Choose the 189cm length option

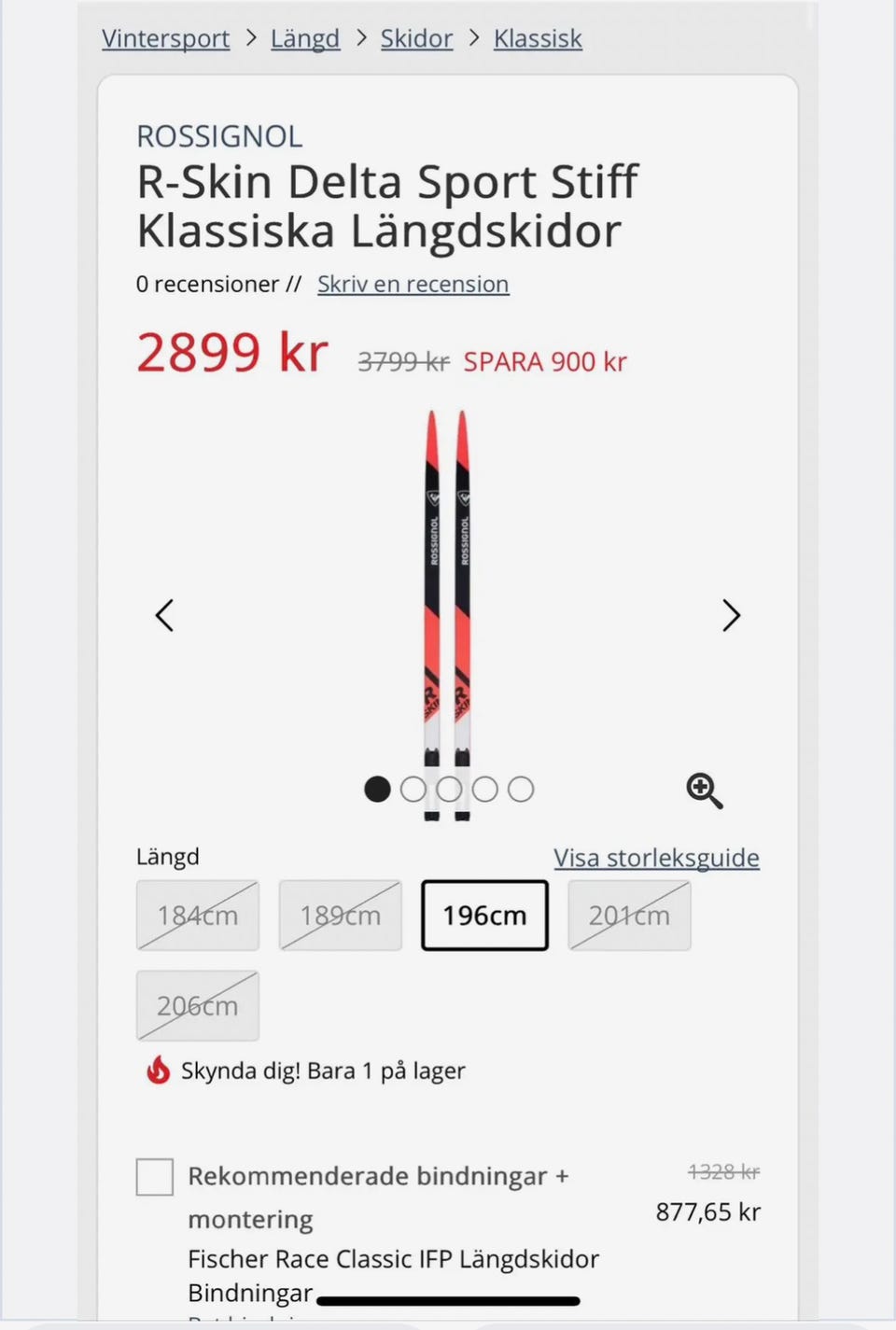341,916
